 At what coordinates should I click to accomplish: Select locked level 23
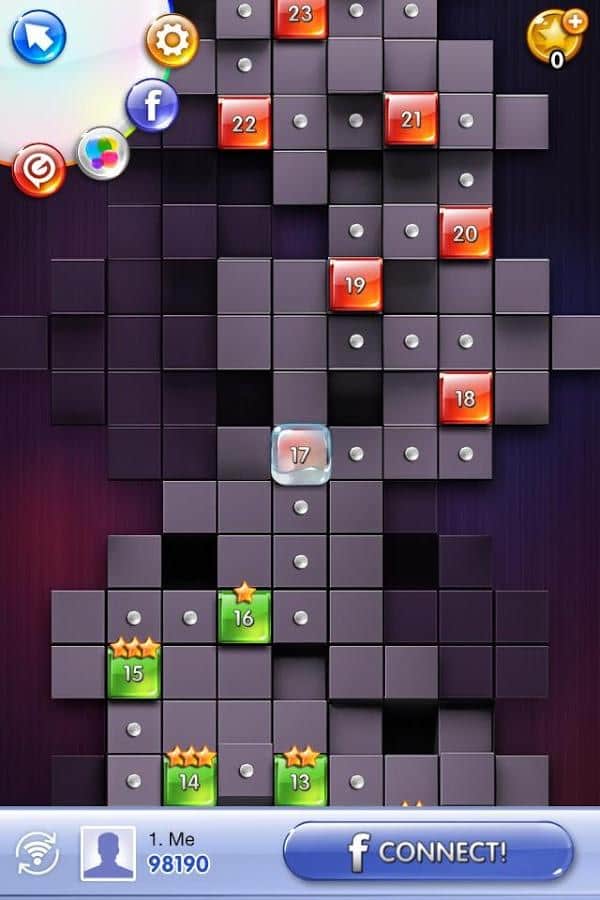(300, 16)
